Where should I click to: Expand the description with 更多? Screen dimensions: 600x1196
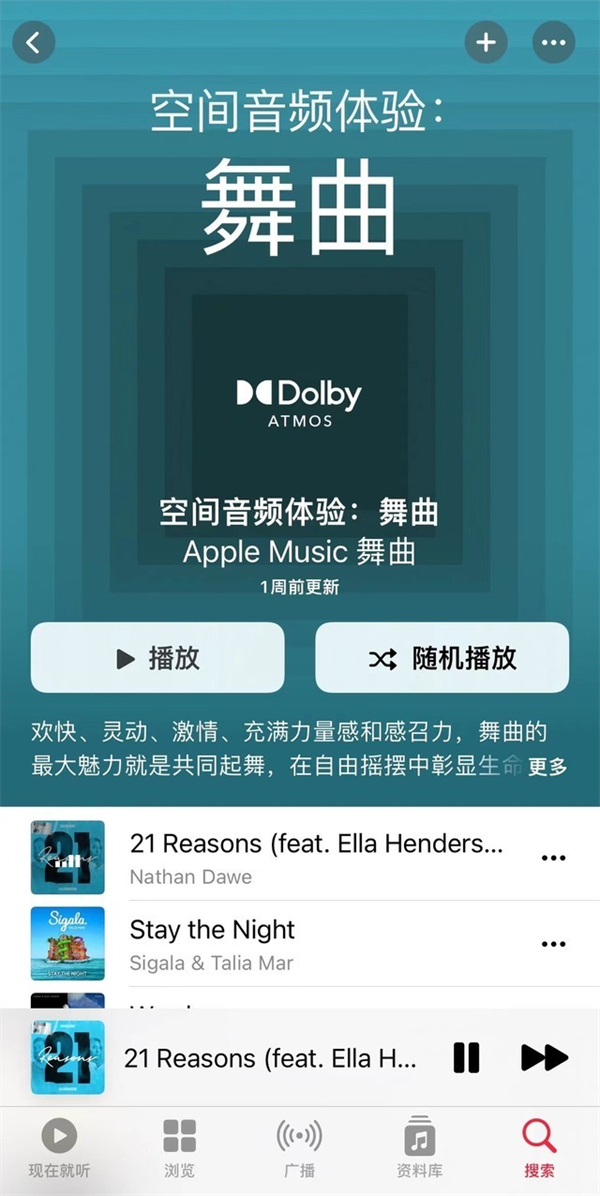(x=548, y=767)
